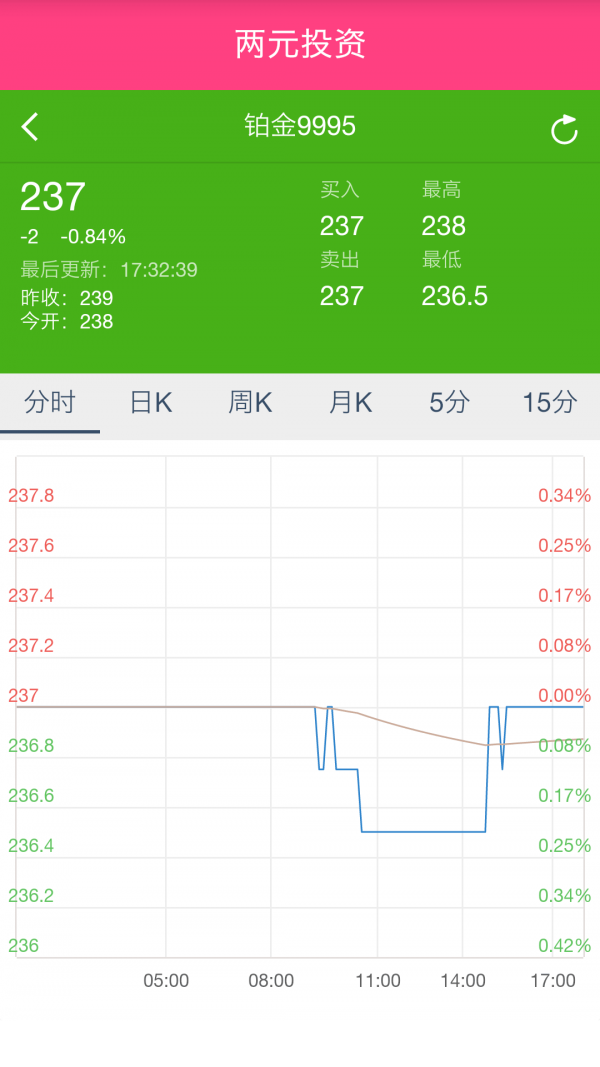600x1067 pixels.
Task: Go back from the 铂金9995 page
Action: 30,127
